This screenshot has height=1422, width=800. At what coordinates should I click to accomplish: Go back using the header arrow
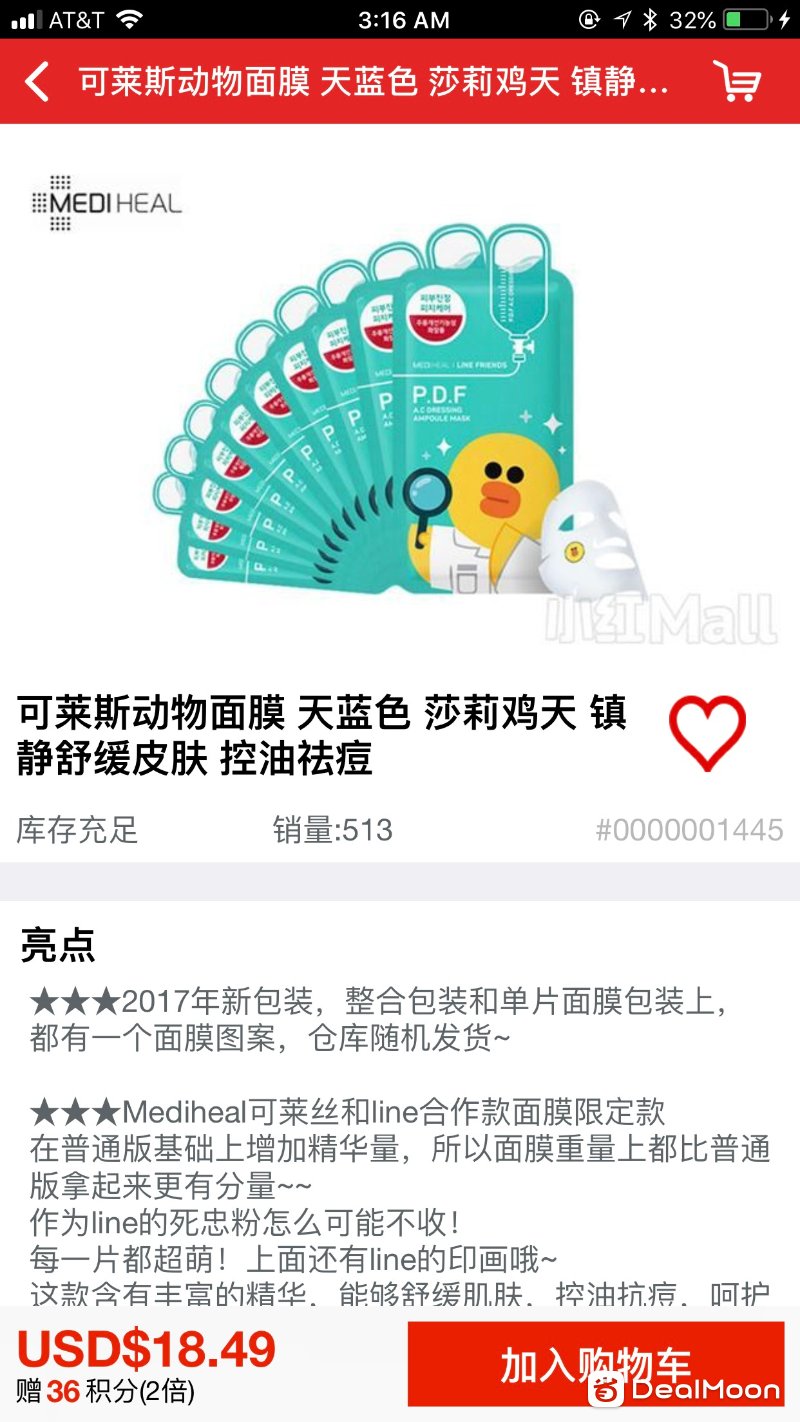[37, 82]
